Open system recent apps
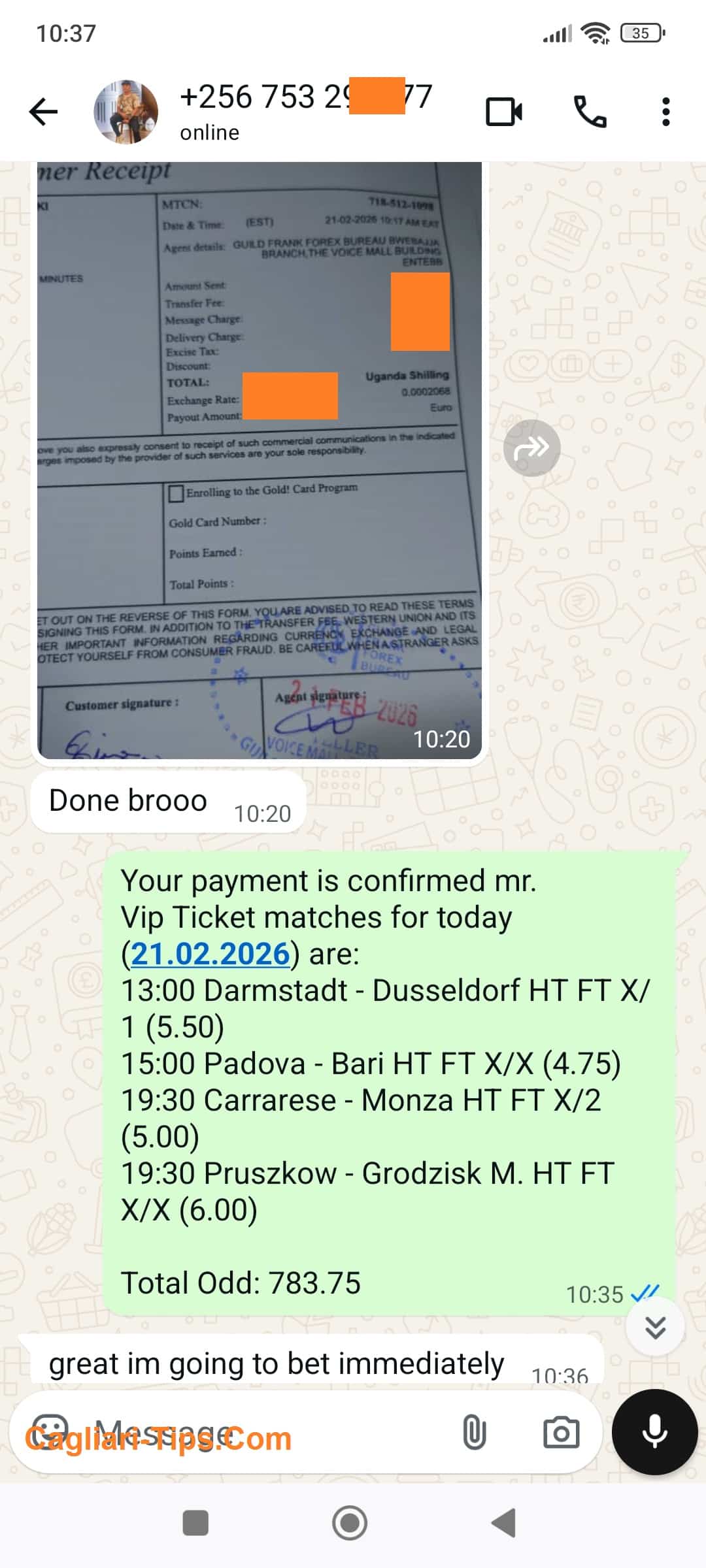Viewport: 706px width, 1568px height. pyautogui.click(x=195, y=1524)
